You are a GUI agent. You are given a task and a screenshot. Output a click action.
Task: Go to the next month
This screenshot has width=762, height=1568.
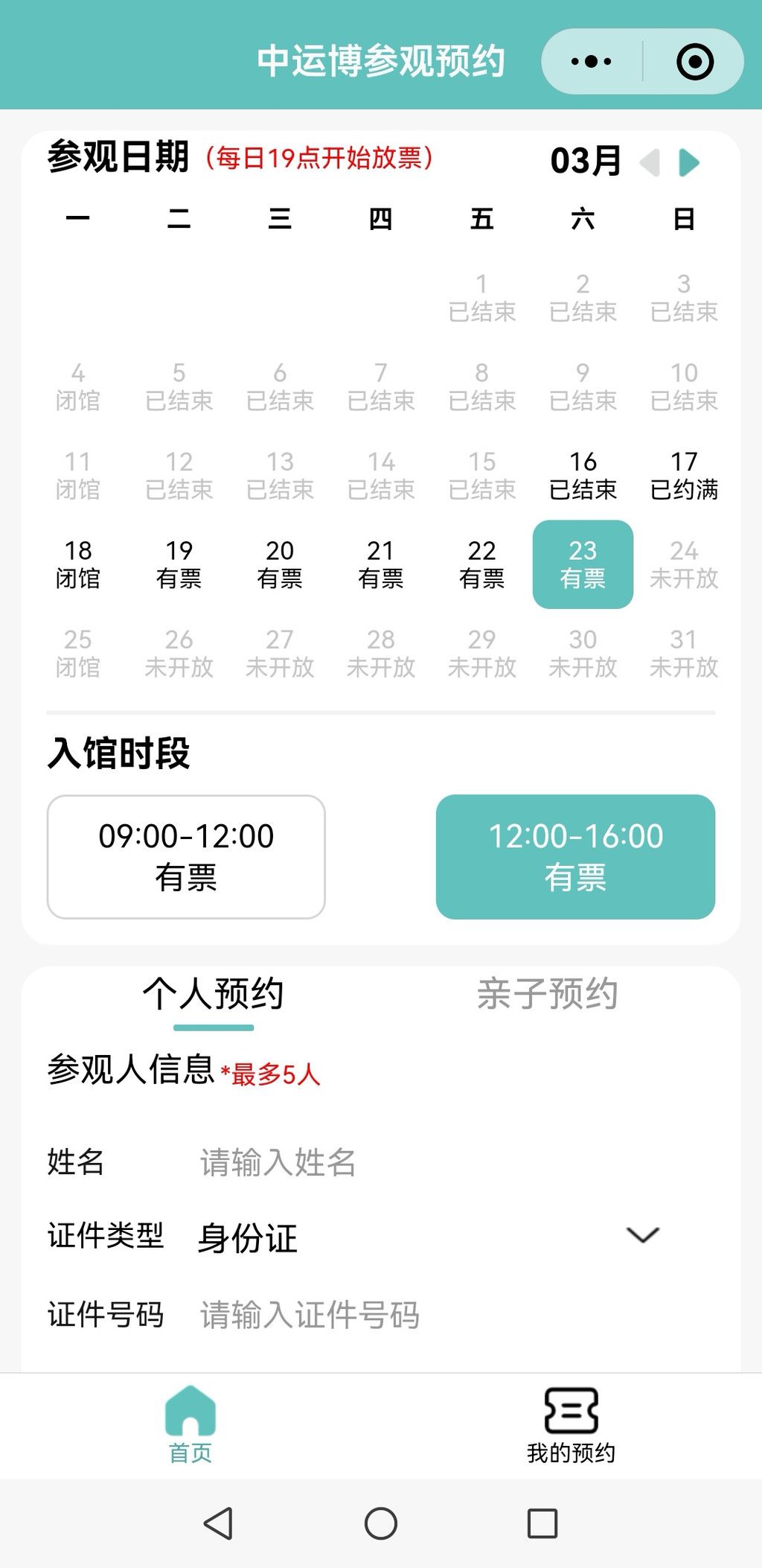(x=689, y=162)
